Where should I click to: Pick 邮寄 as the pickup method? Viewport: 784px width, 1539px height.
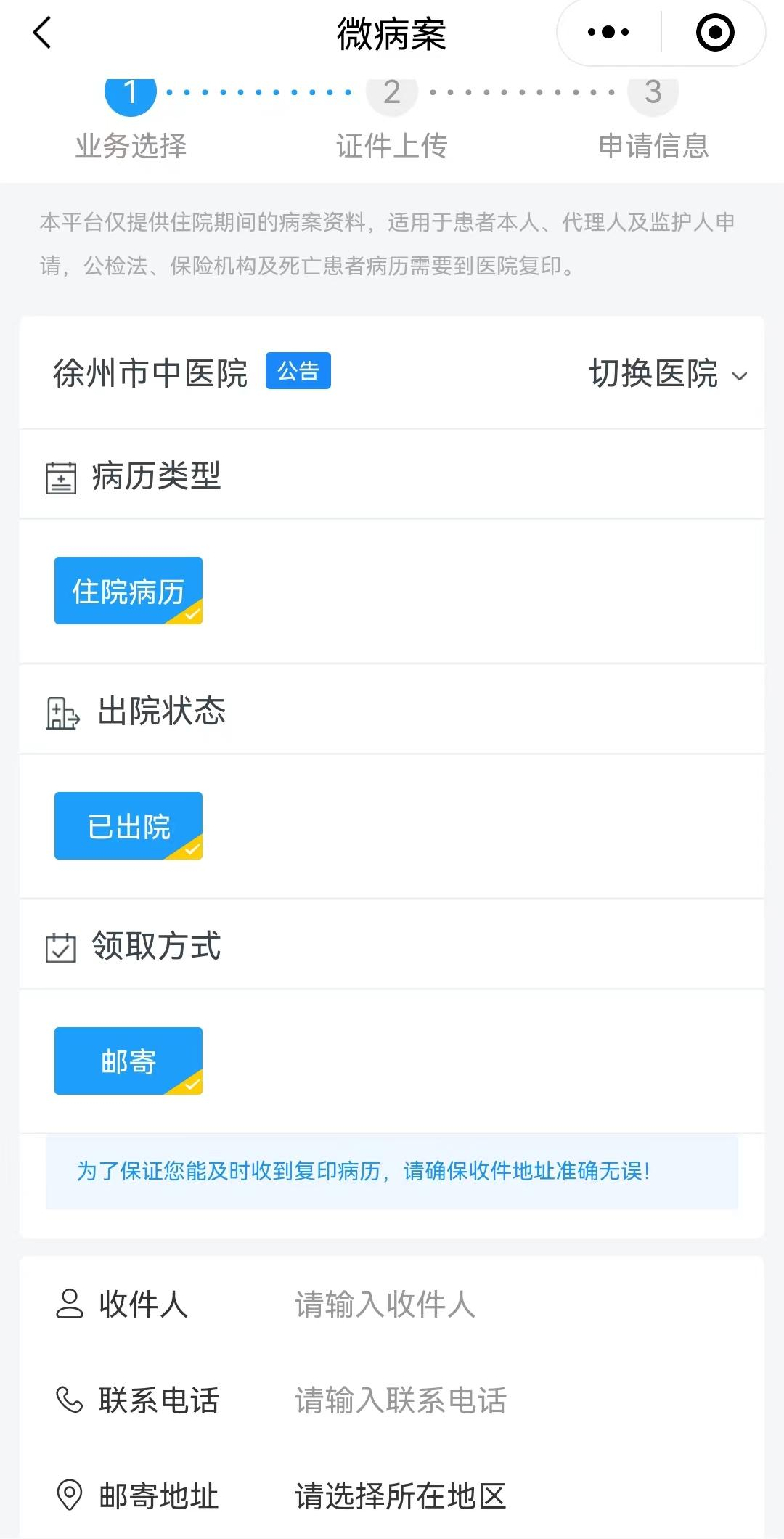click(128, 1061)
